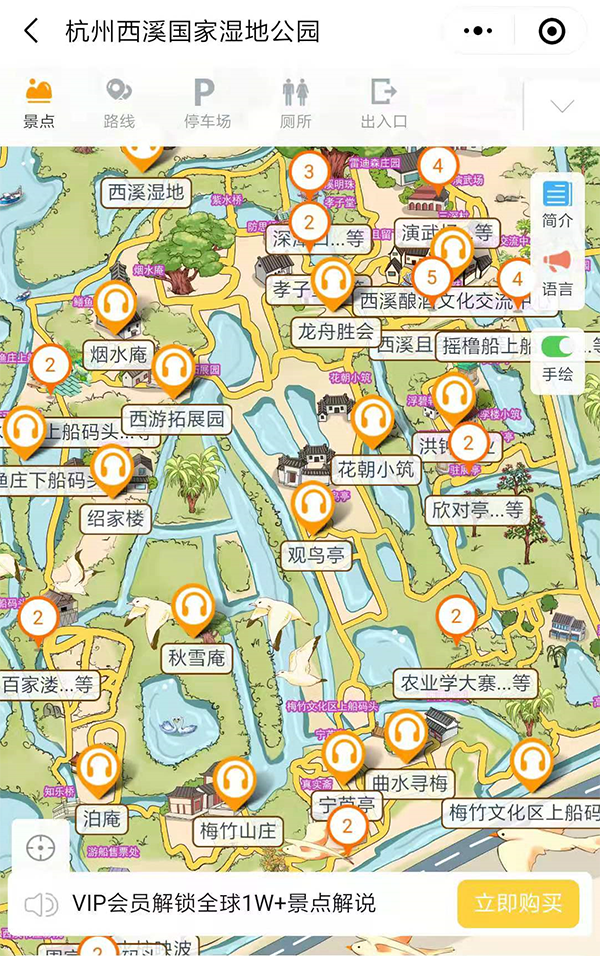Open the 西游拓展园 spot marker
Image resolution: width=600 pixels, height=956 pixels.
coord(174,370)
